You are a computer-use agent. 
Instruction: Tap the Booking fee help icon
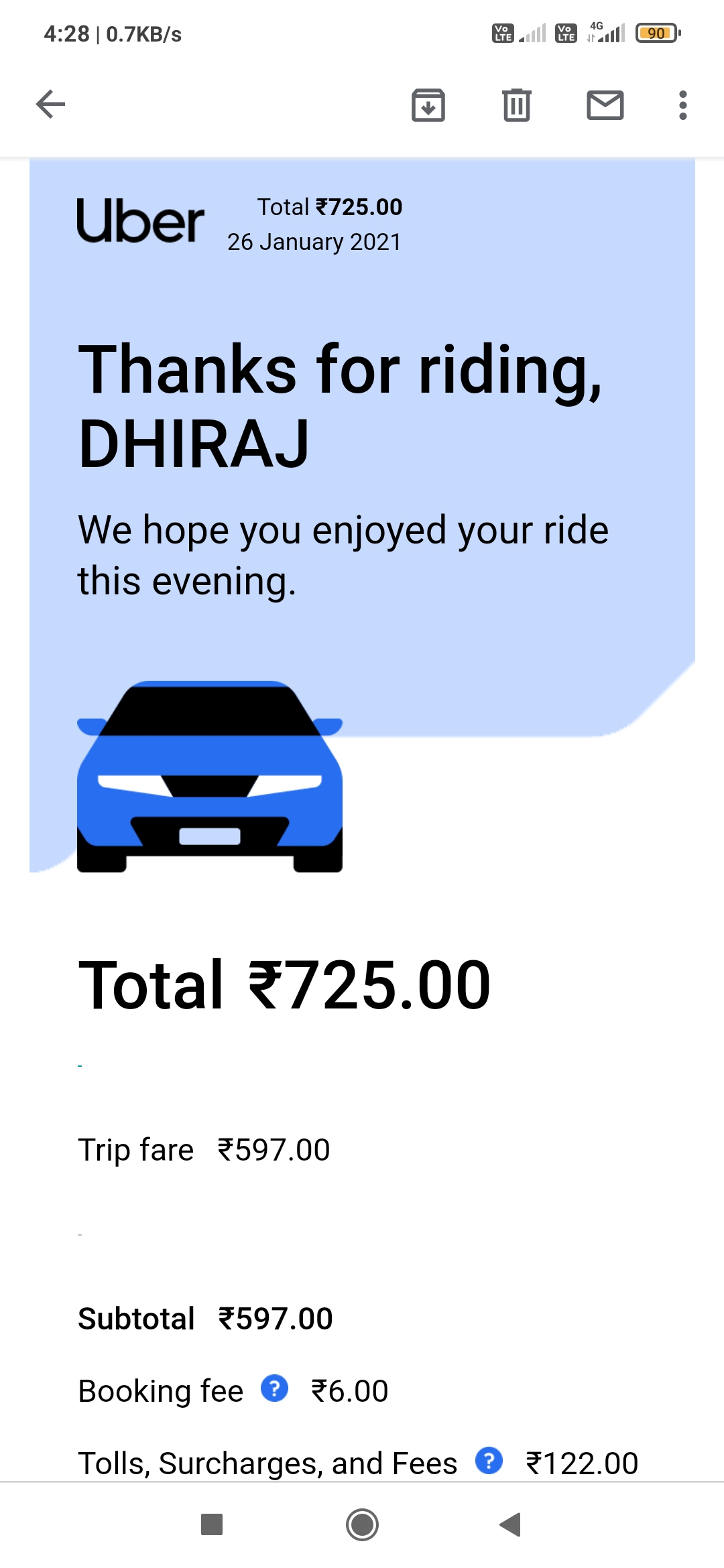click(x=274, y=1388)
